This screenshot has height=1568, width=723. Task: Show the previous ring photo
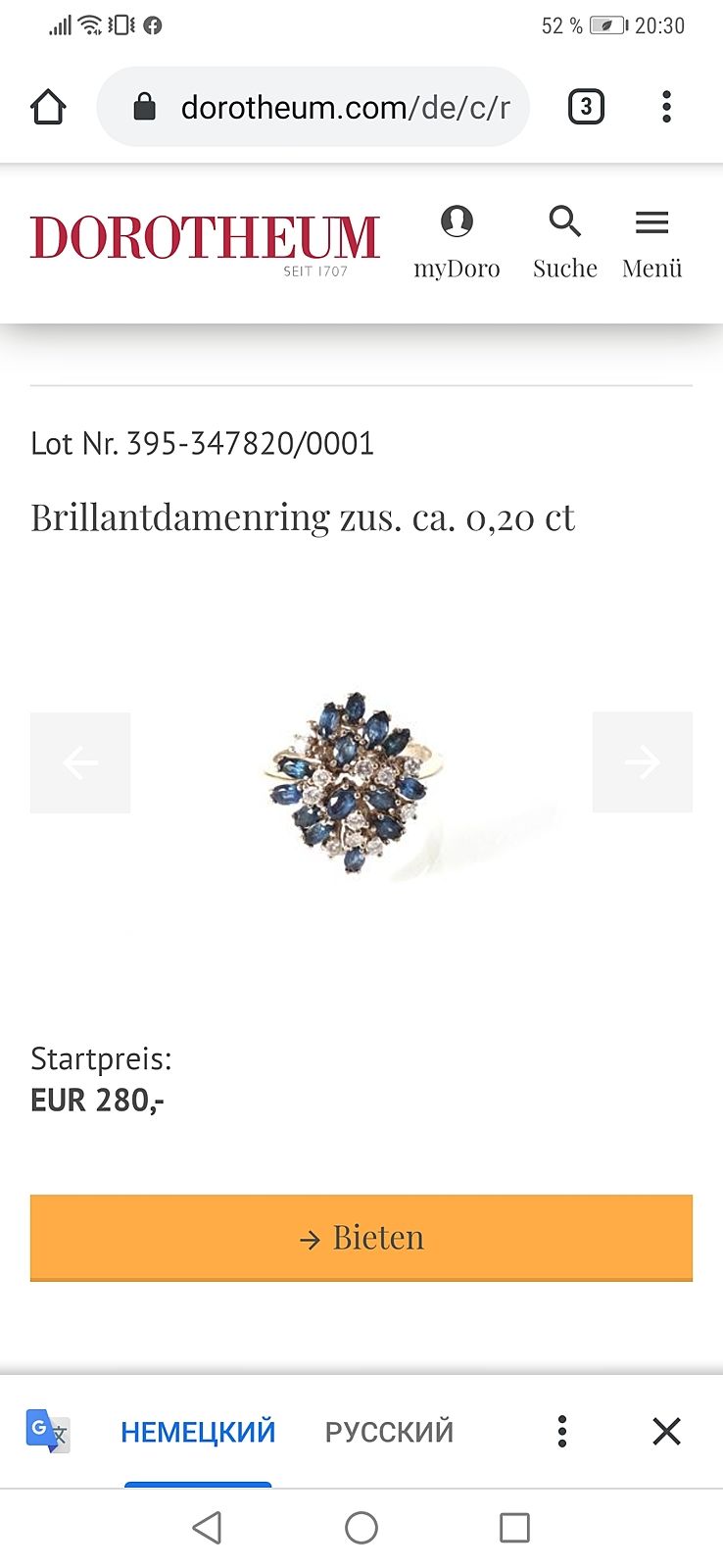(x=80, y=762)
